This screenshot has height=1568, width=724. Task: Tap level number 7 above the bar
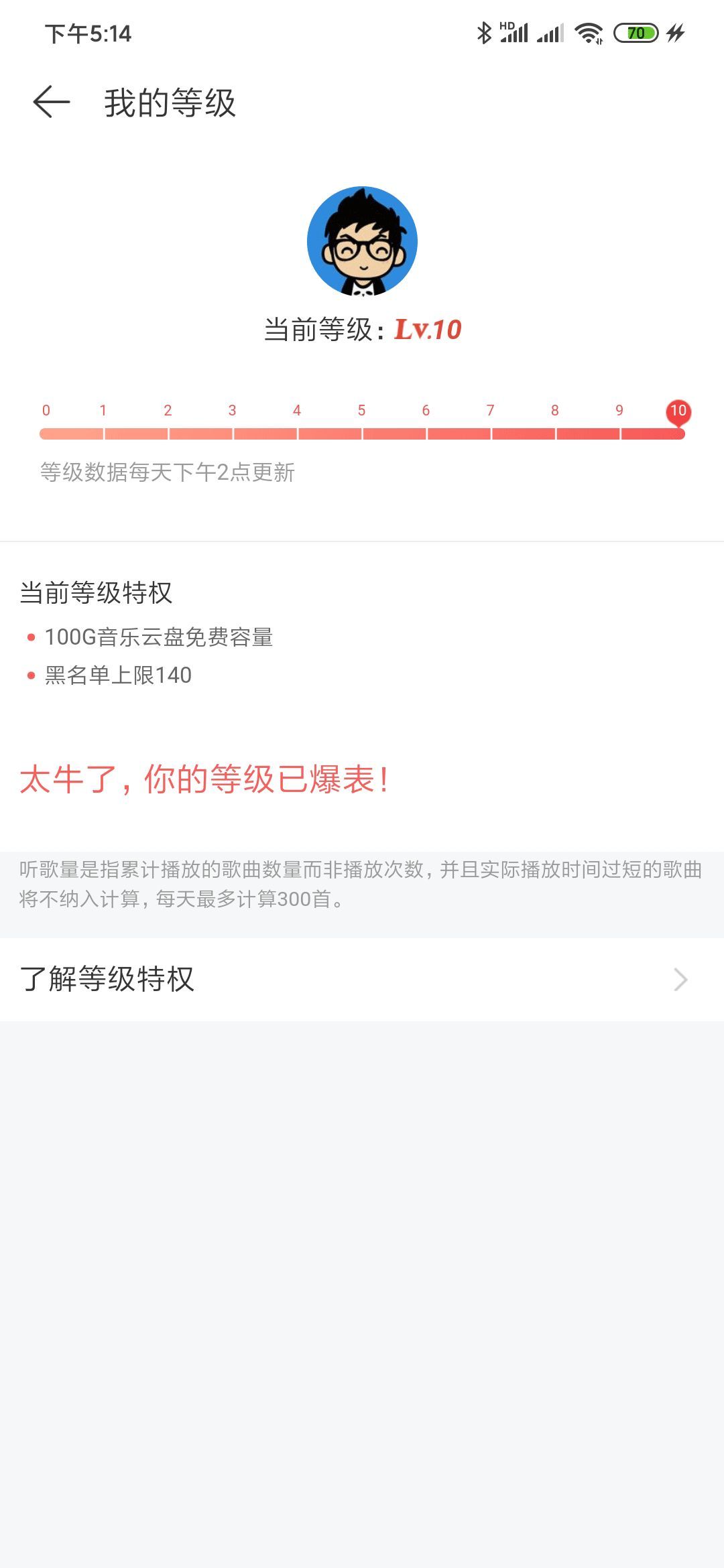click(489, 410)
